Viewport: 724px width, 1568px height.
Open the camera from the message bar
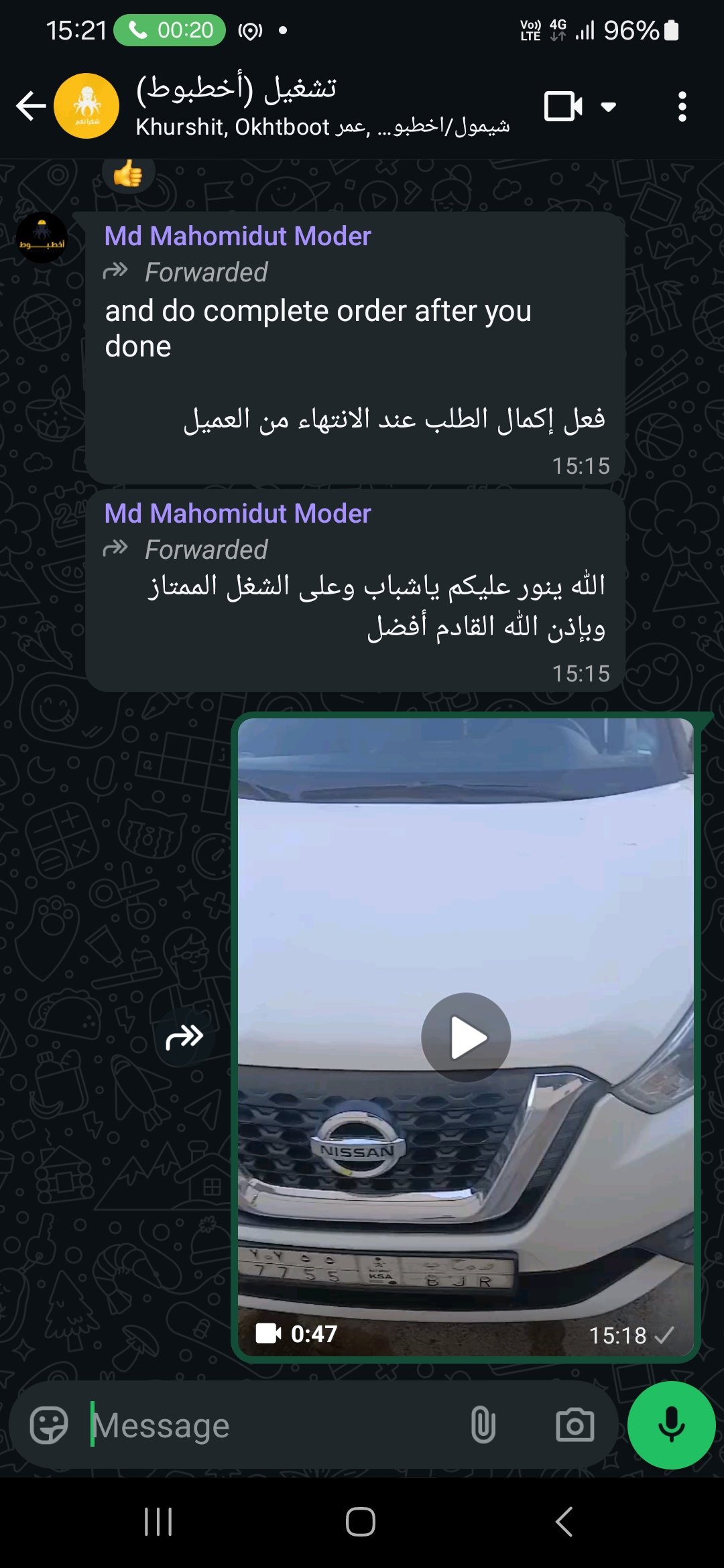tap(575, 1425)
